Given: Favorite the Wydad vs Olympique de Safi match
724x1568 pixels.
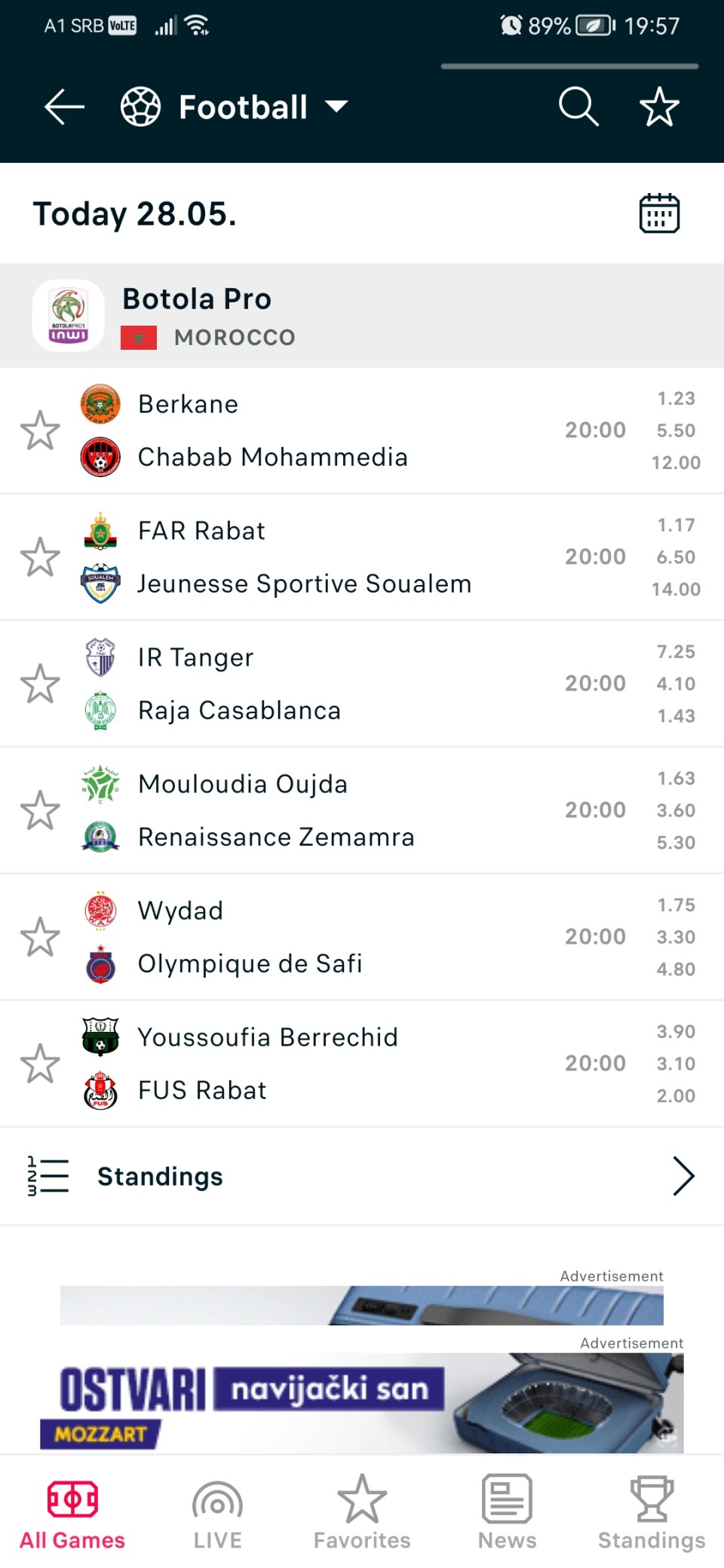Looking at the screenshot, I should coord(40,937).
